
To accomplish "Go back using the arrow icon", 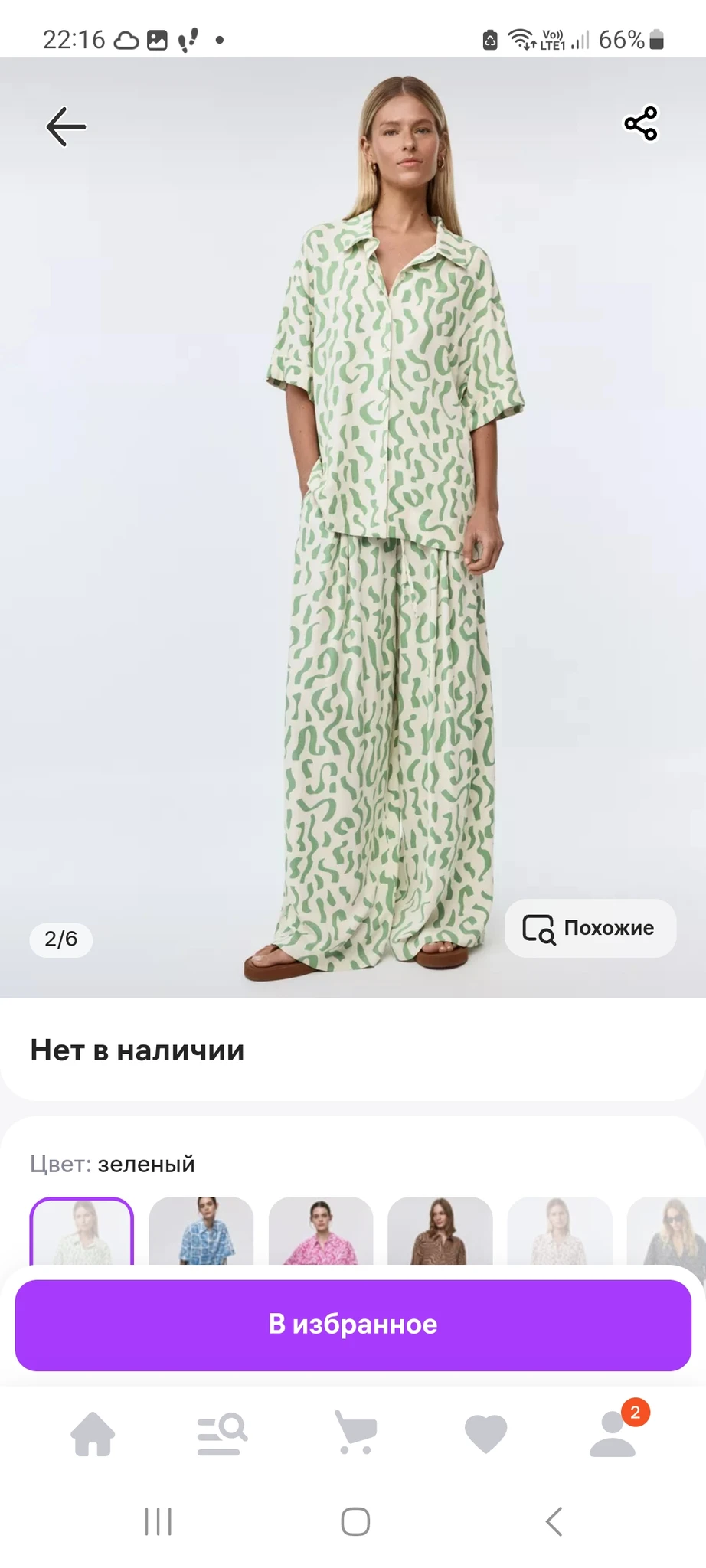I will click(x=66, y=126).
